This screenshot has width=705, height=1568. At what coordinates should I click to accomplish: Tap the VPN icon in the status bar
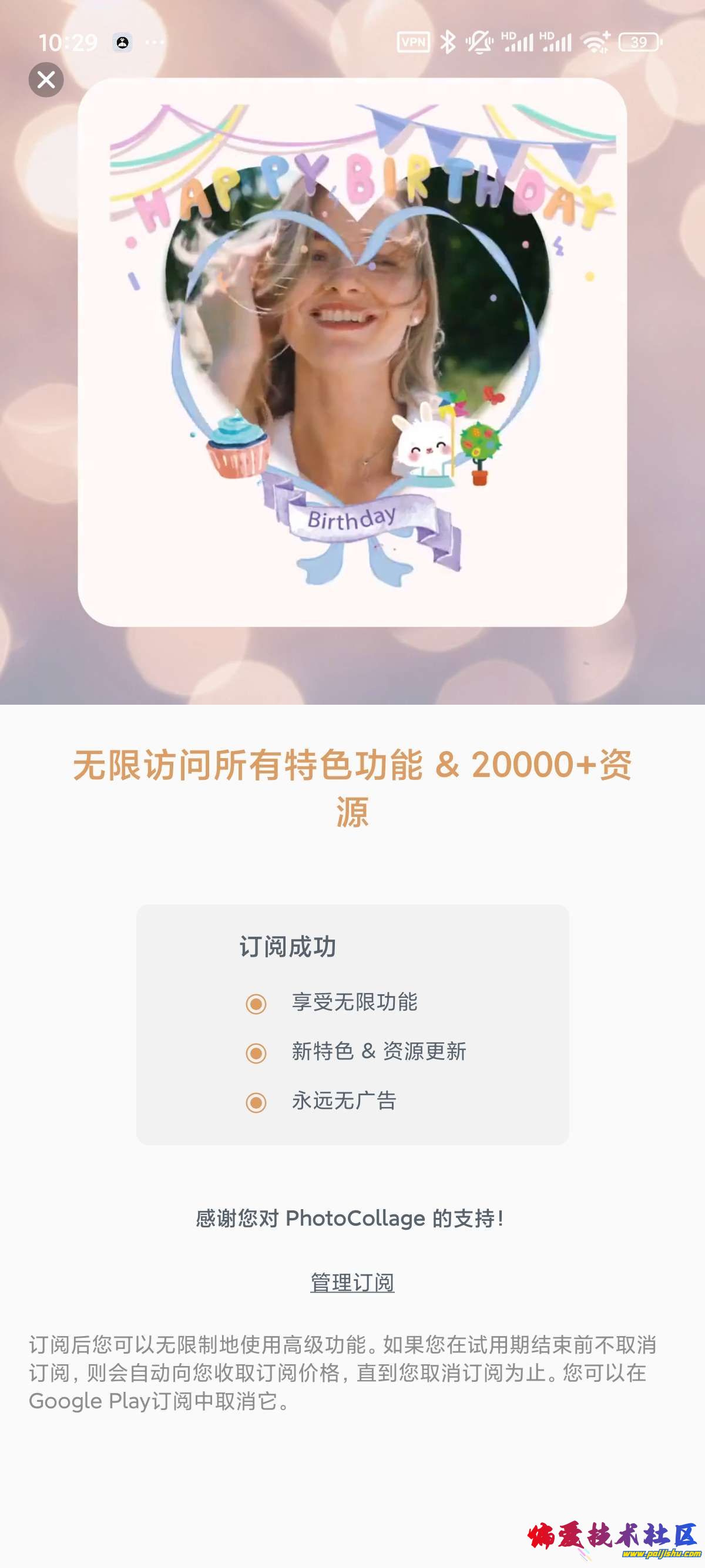click(x=414, y=41)
